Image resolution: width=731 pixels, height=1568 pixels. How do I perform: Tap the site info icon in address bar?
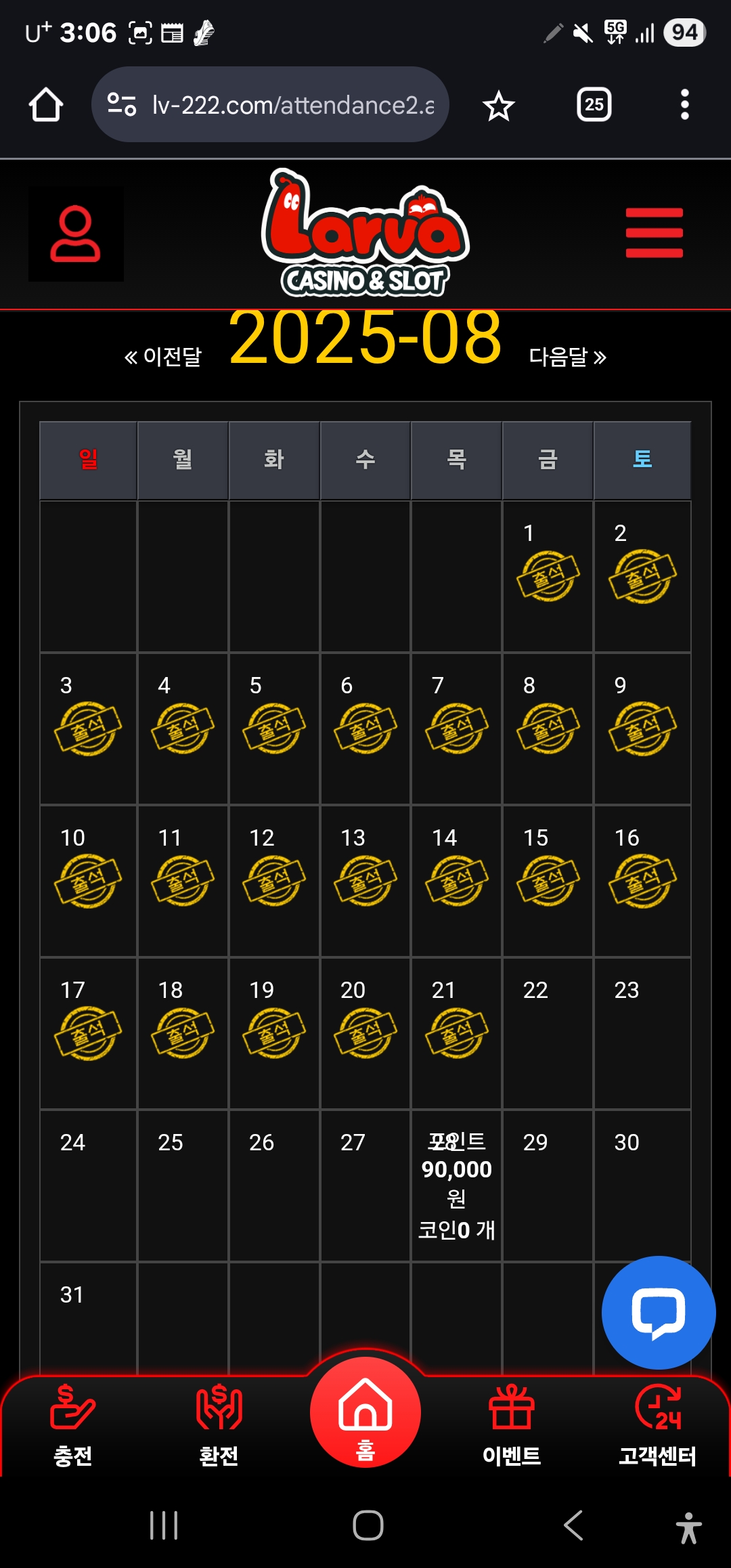pyautogui.click(x=122, y=105)
